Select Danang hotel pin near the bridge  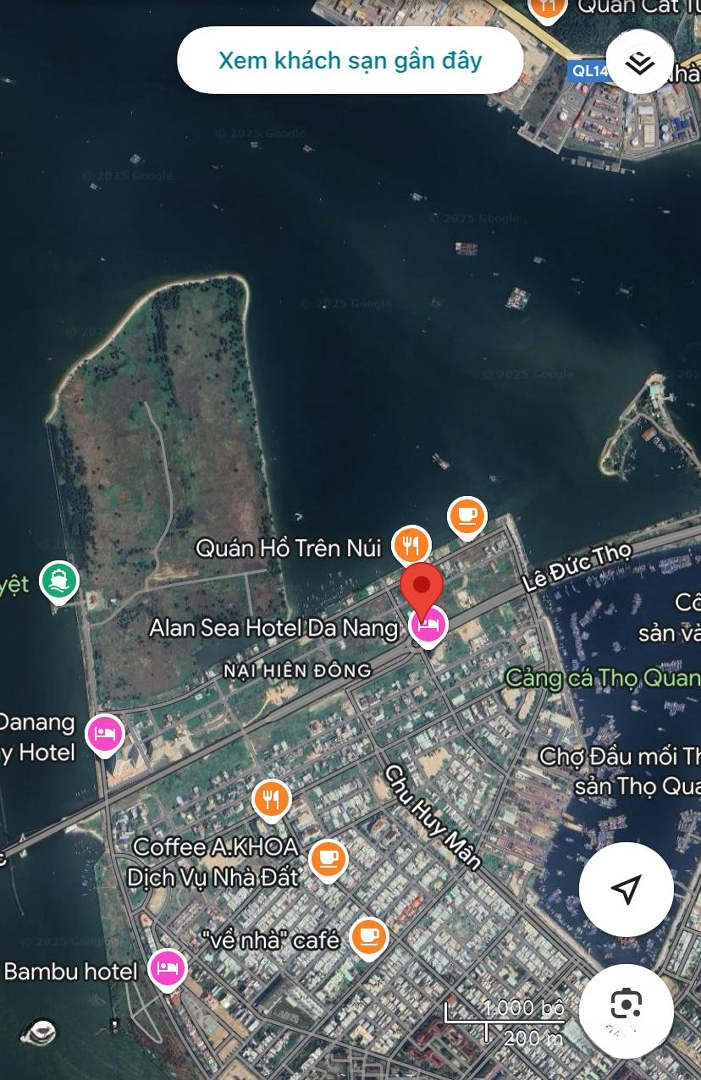pyautogui.click(x=105, y=735)
